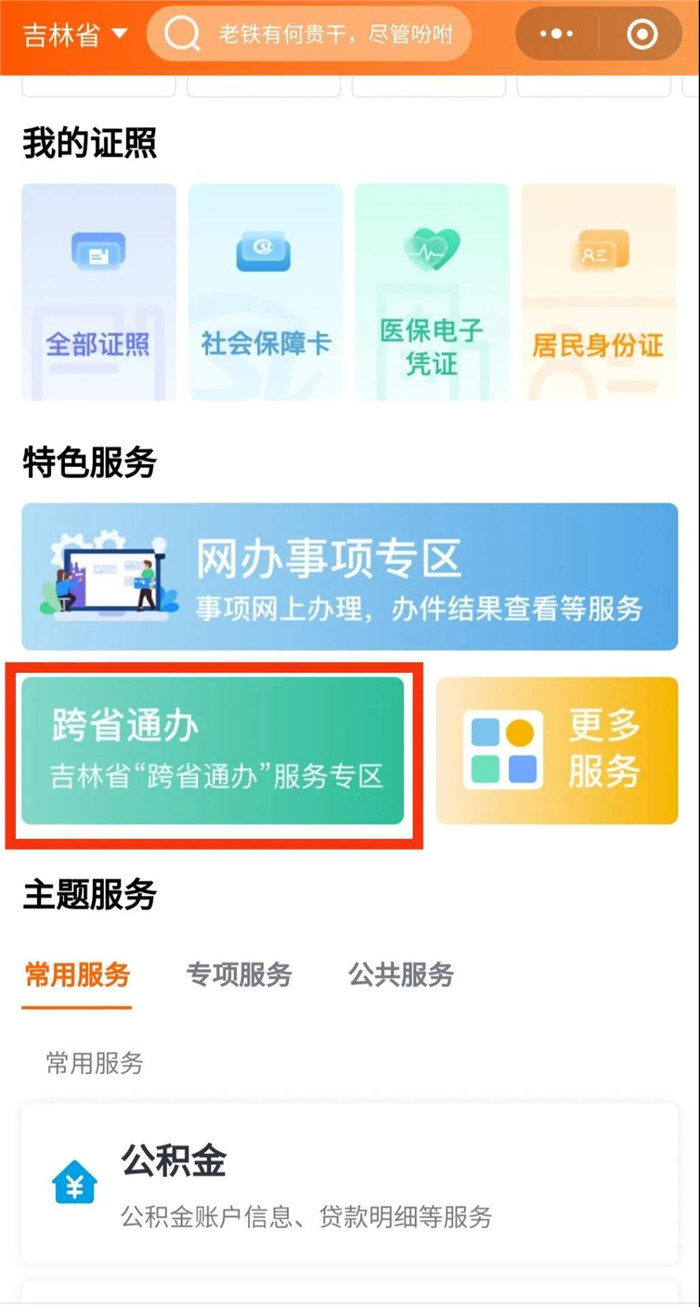Tap the search box at the top
This screenshot has width=700, height=1307.
click(x=309, y=35)
